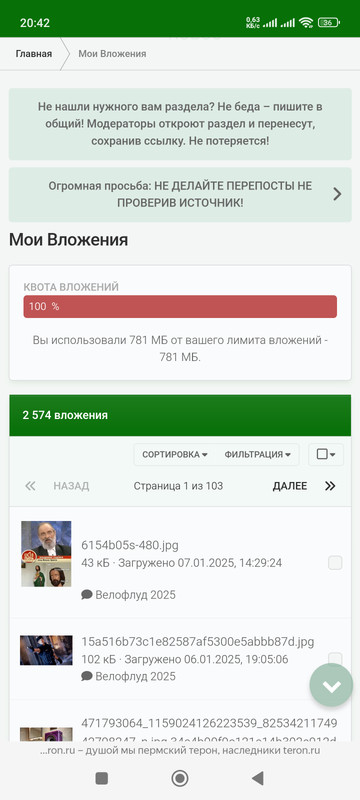Open the select-all checkbox dropdown
360x800 pixels.
326,454
